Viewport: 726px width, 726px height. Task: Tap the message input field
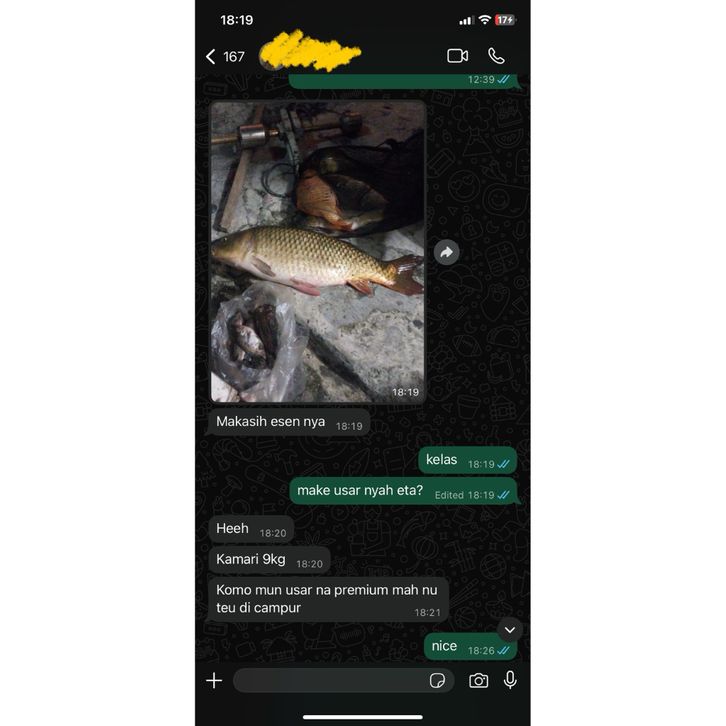330,681
